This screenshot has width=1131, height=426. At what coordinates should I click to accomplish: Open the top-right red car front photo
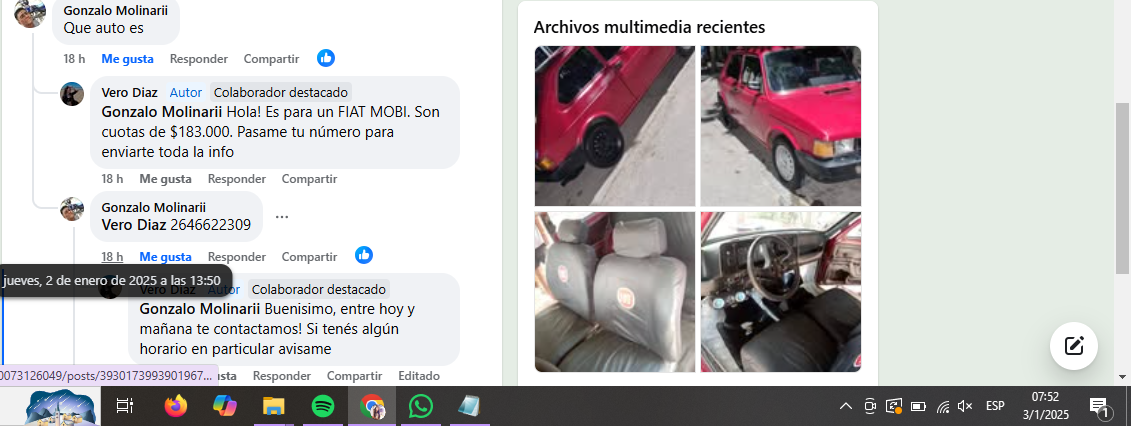(x=780, y=126)
